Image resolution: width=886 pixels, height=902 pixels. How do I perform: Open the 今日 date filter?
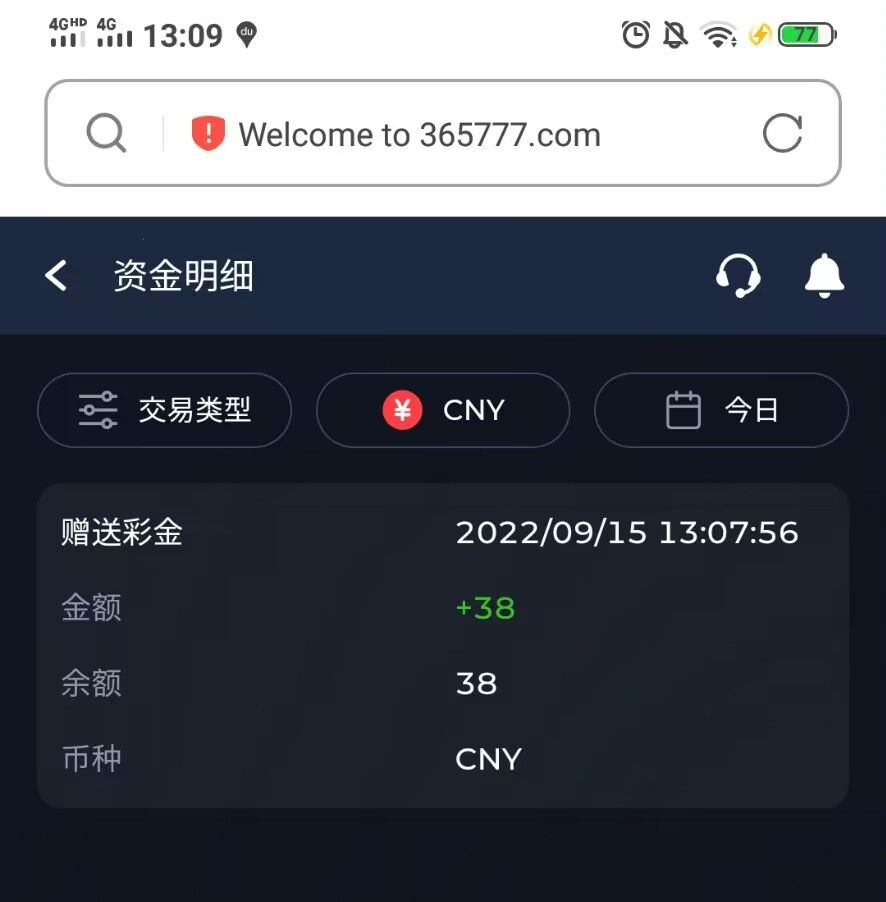point(721,410)
